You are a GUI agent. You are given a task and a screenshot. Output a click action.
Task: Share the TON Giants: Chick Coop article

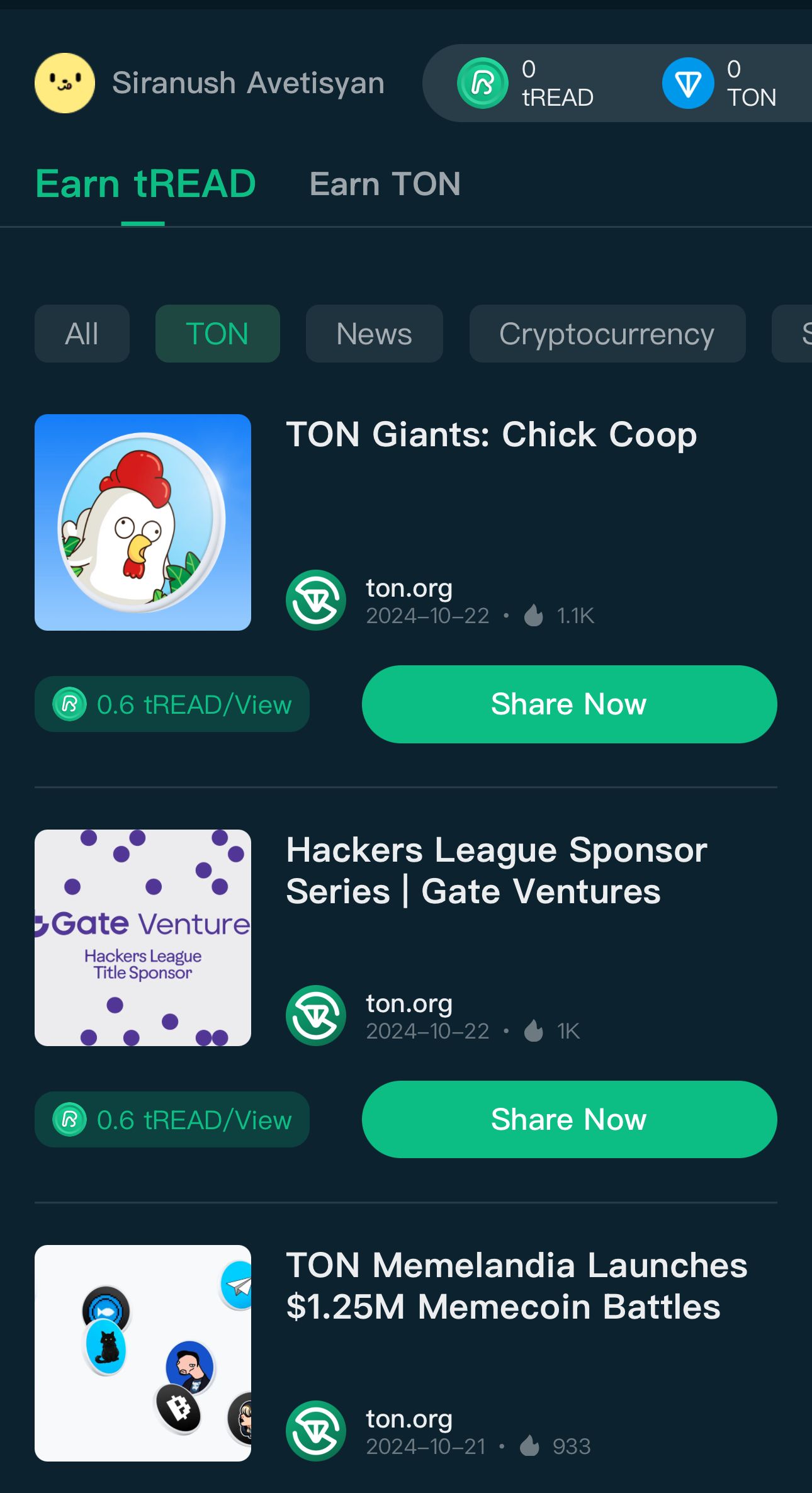click(x=569, y=704)
